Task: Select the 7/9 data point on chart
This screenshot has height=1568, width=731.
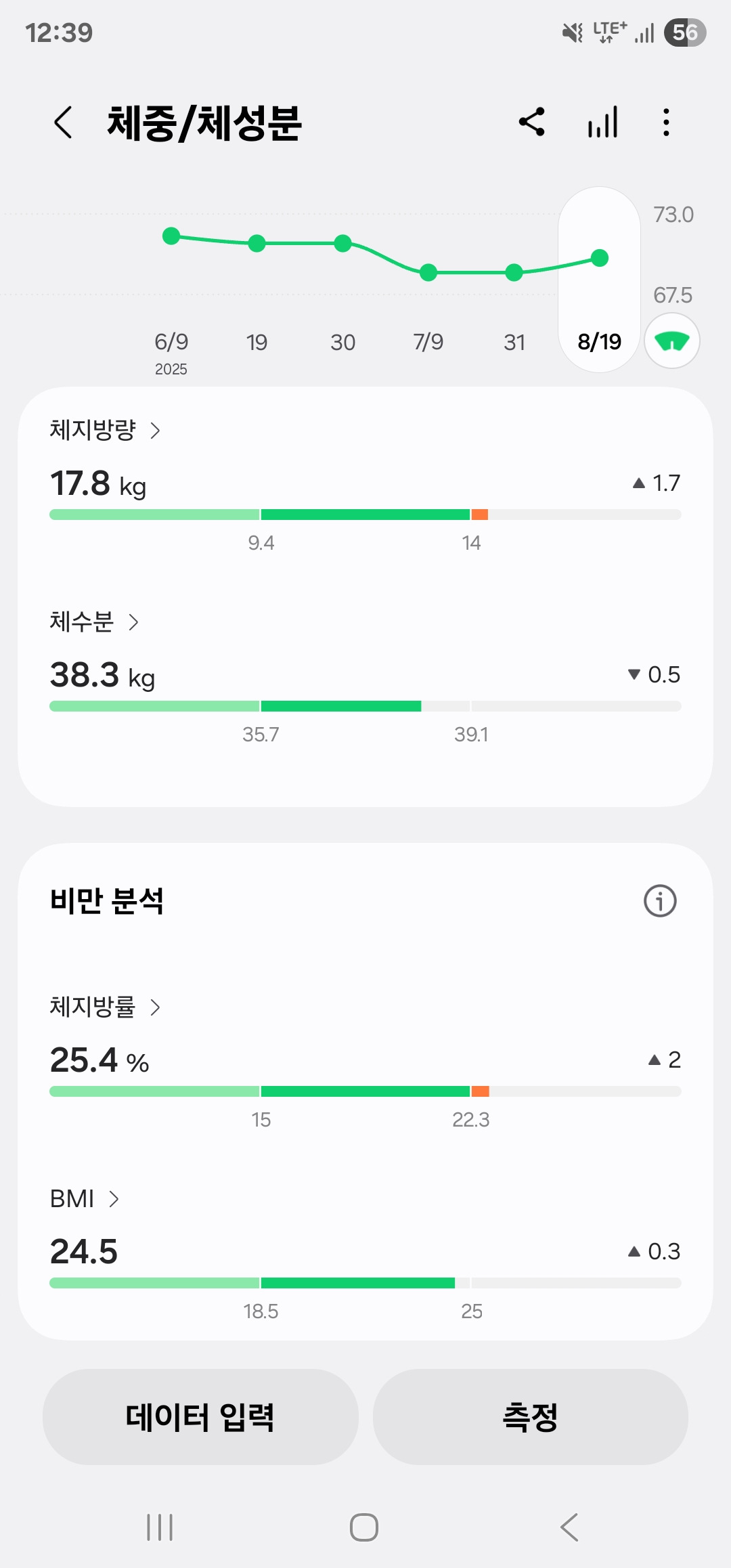Action: pyautogui.click(x=428, y=273)
